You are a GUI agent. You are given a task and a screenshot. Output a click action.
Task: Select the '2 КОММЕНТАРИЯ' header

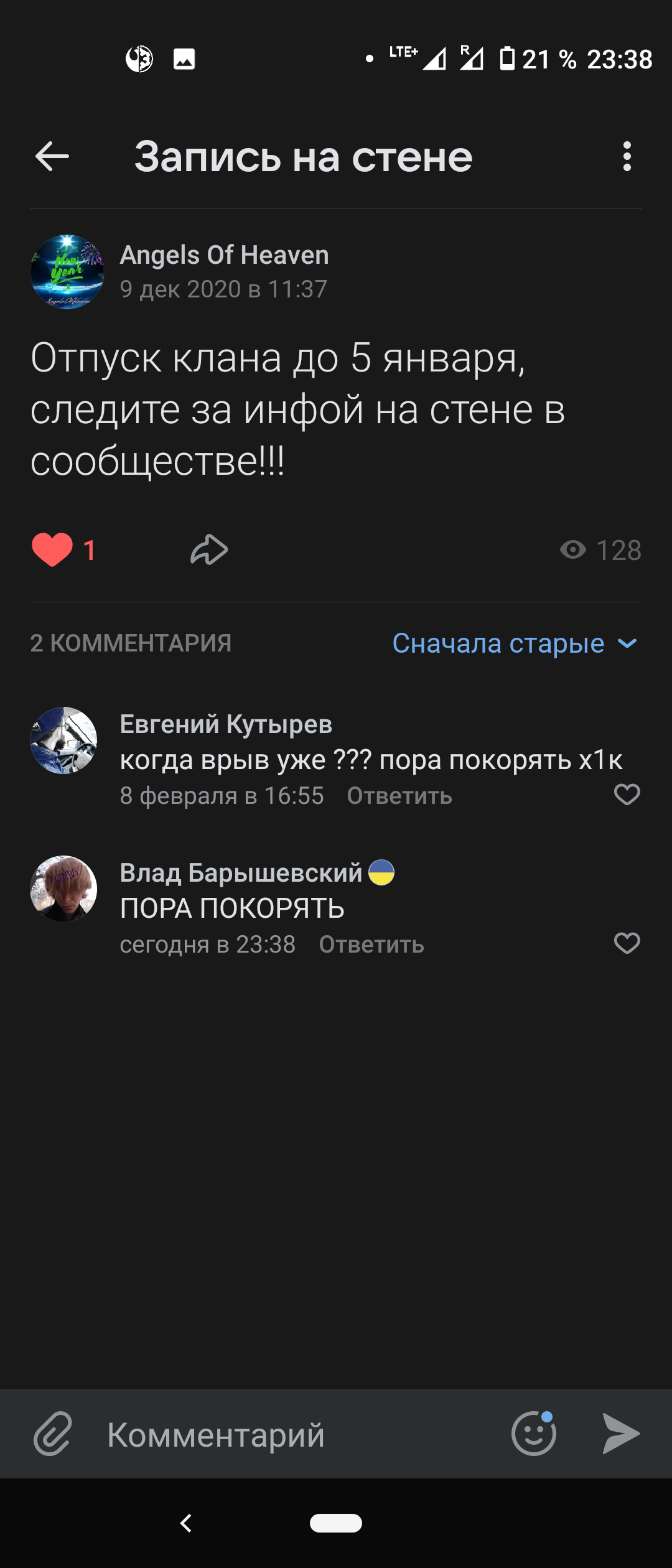[x=130, y=644]
